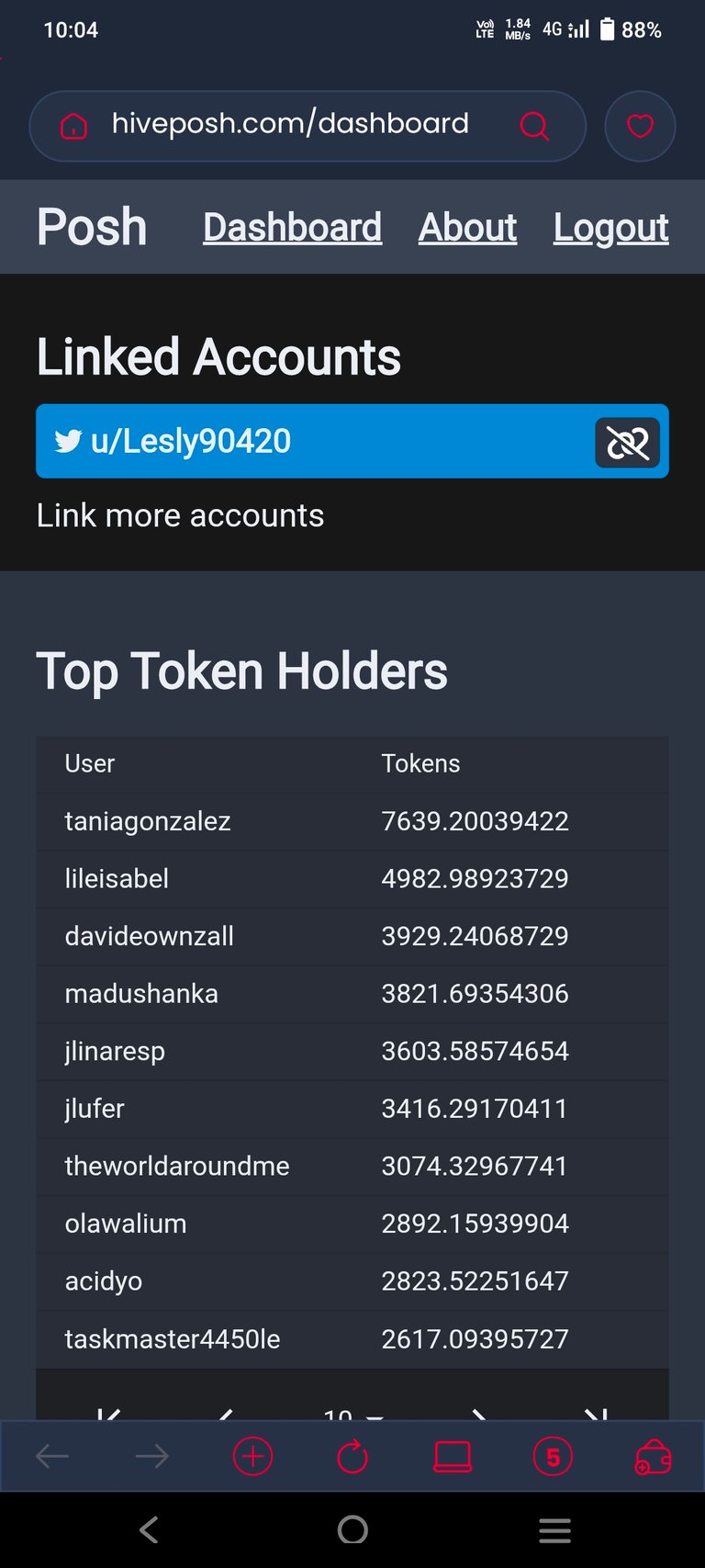Tap the search icon in address bar
This screenshot has width=705, height=1568.
coord(534,125)
